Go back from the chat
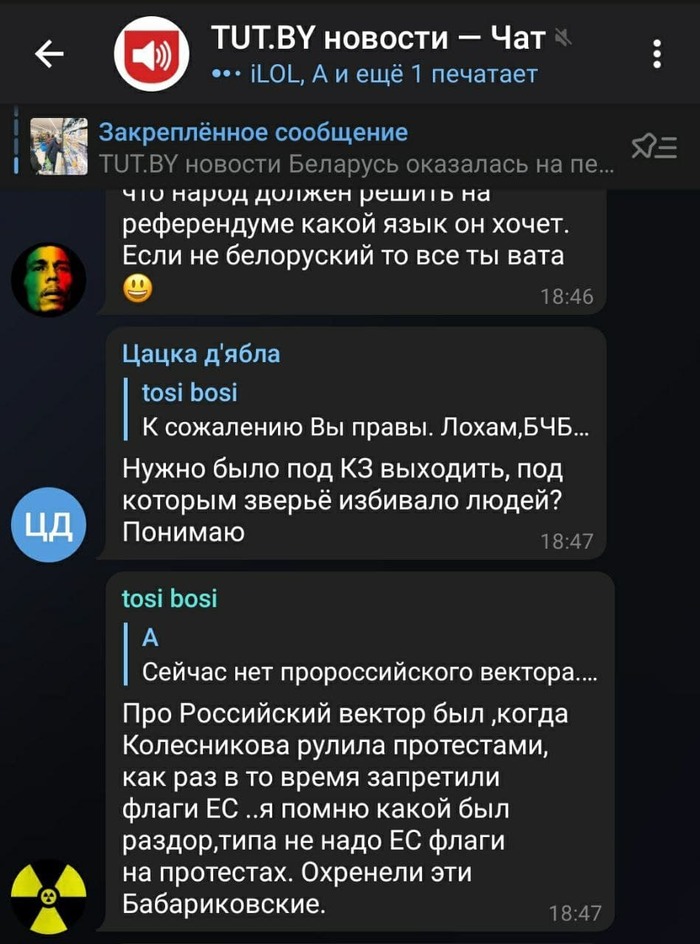This screenshot has height=944, width=700. click(x=49, y=55)
